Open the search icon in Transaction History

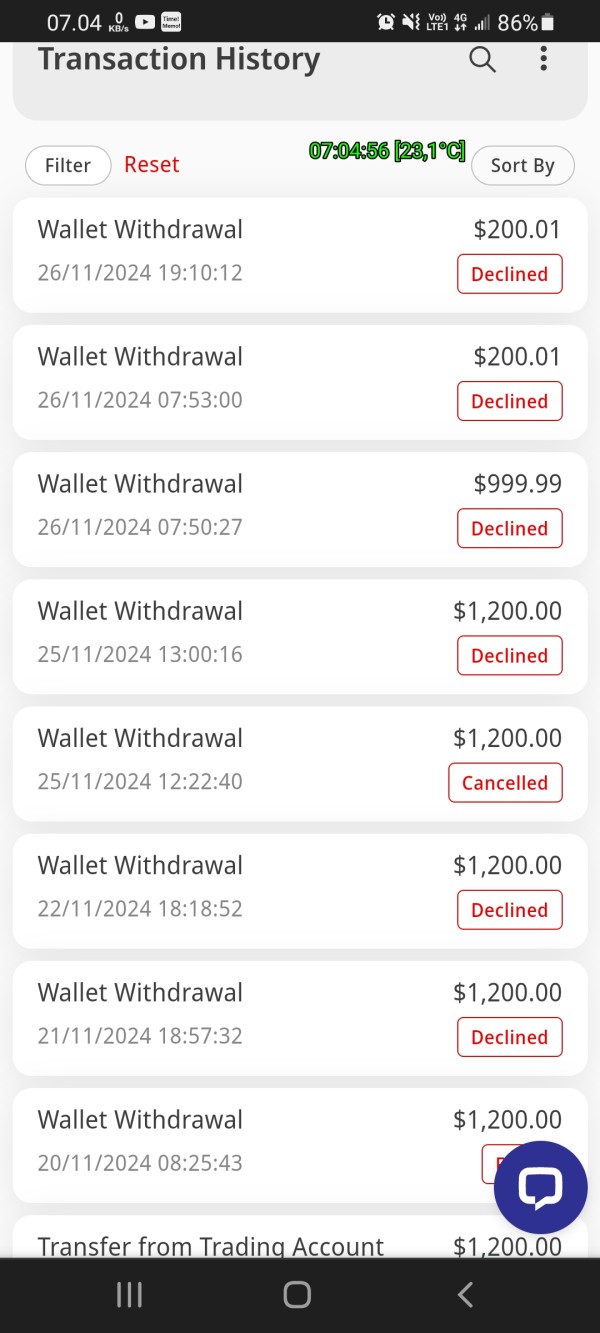(x=482, y=60)
